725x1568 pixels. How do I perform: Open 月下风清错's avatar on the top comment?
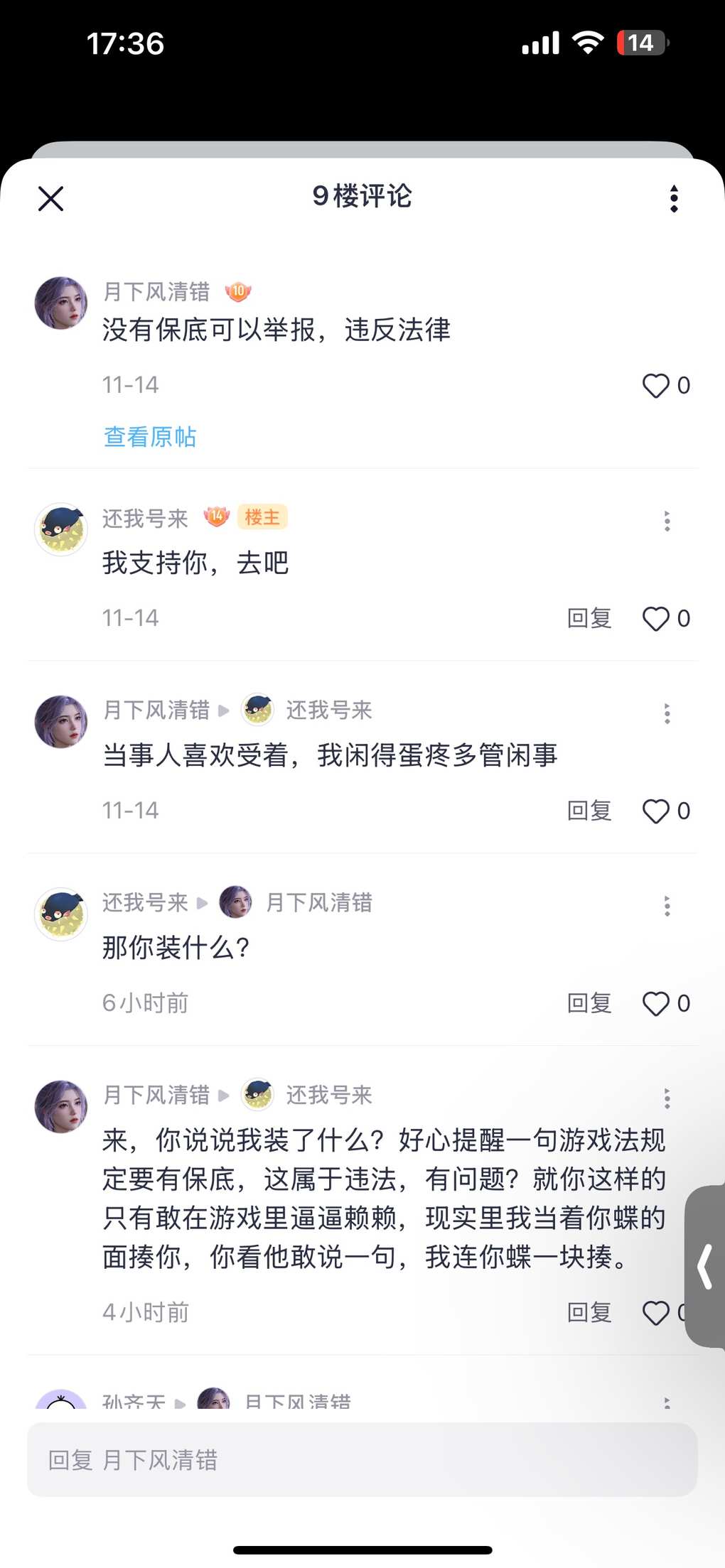click(61, 303)
